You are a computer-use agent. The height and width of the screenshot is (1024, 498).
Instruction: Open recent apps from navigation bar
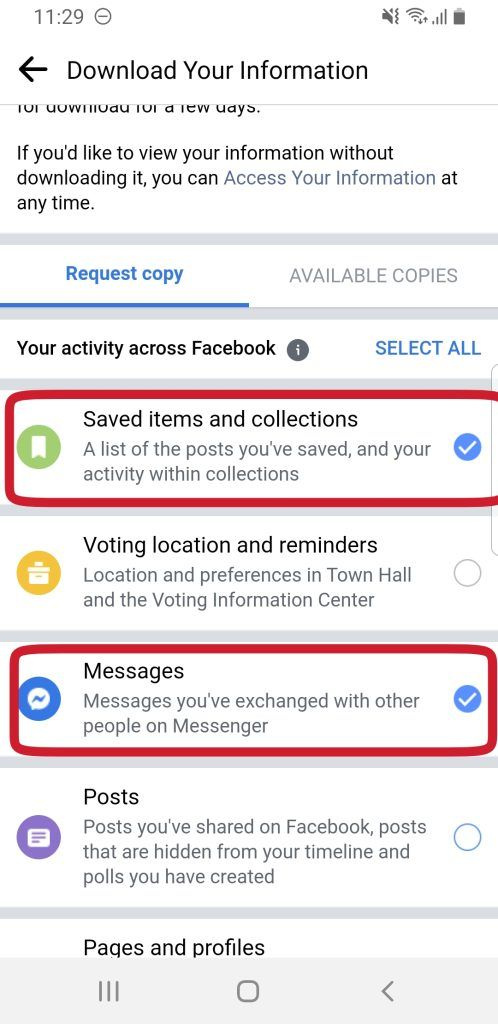[x=108, y=991]
